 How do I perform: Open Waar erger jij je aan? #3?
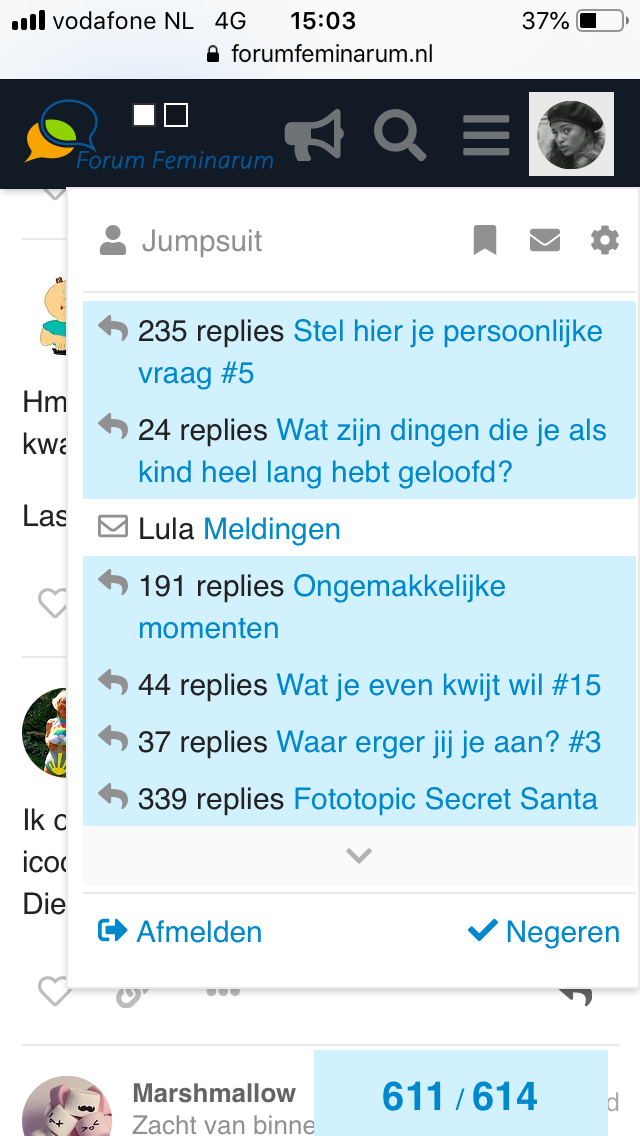360,742
